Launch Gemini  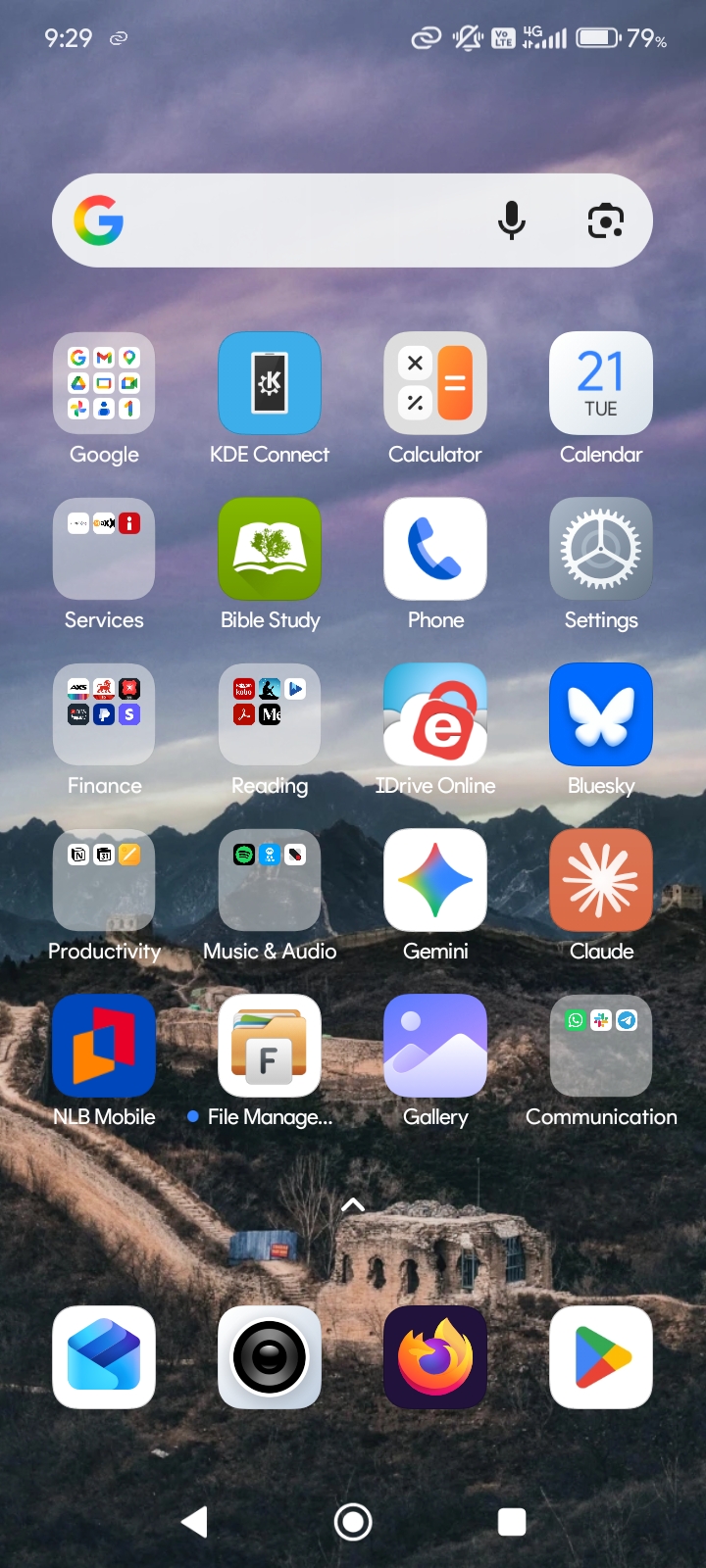435,880
